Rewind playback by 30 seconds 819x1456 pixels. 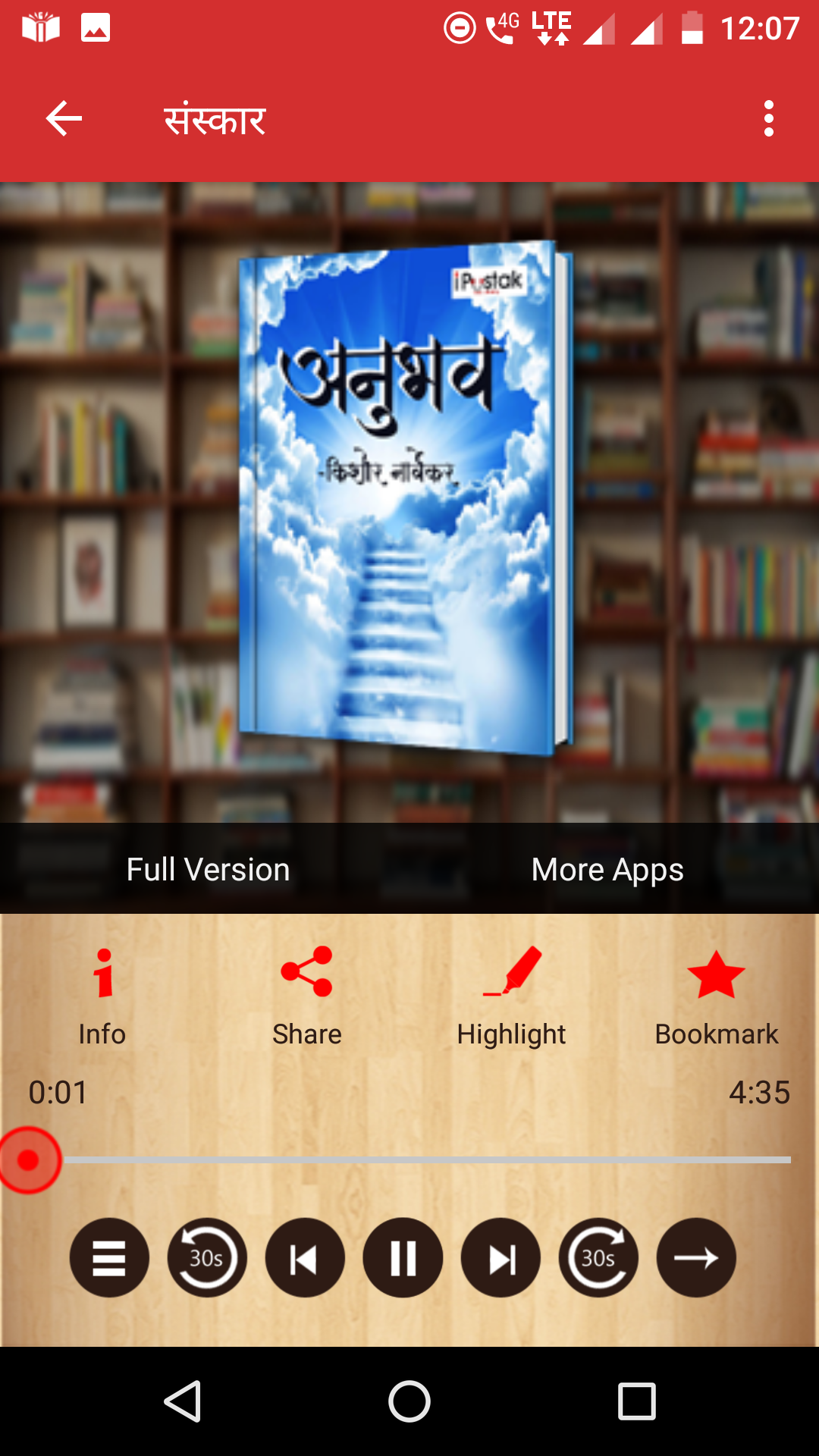pyautogui.click(x=207, y=1258)
